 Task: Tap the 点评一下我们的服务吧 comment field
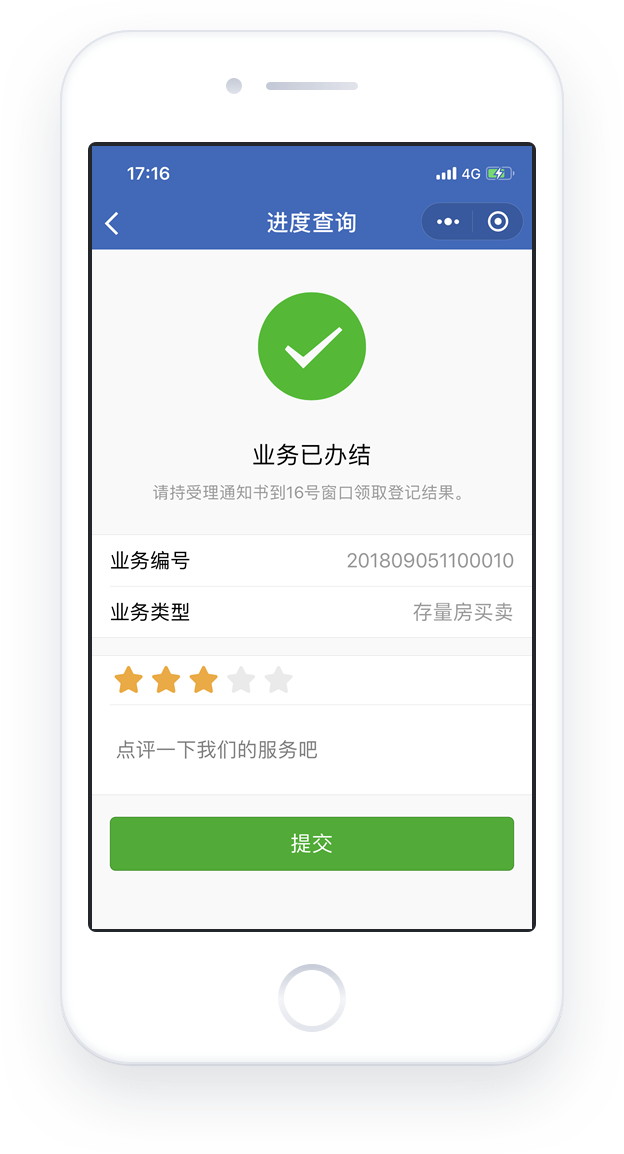[312, 750]
